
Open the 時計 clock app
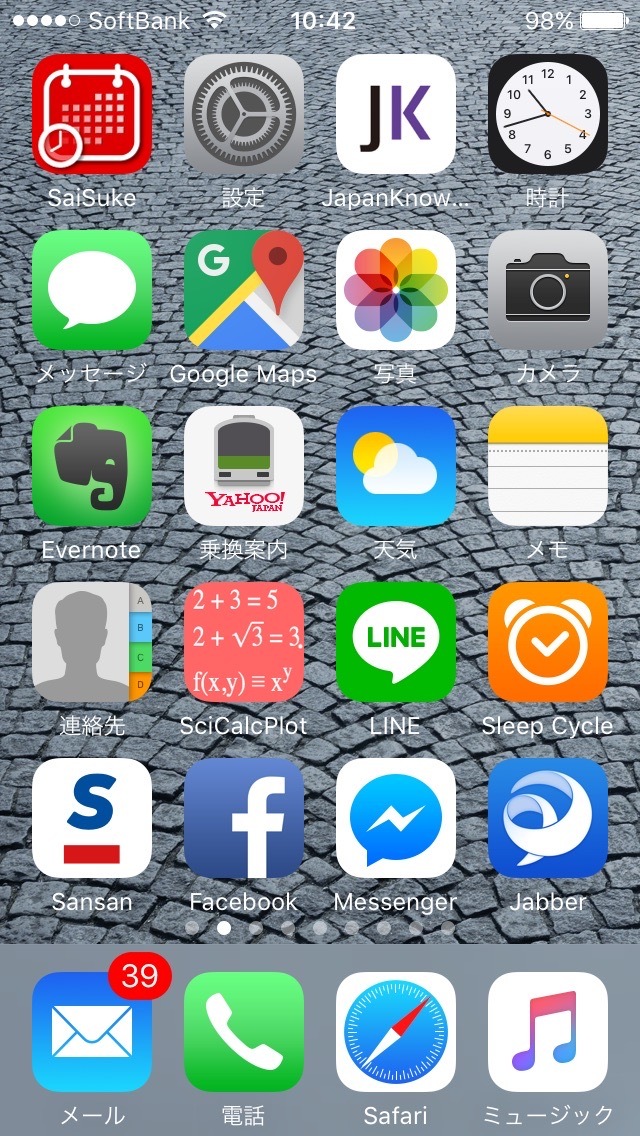(548, 113)
